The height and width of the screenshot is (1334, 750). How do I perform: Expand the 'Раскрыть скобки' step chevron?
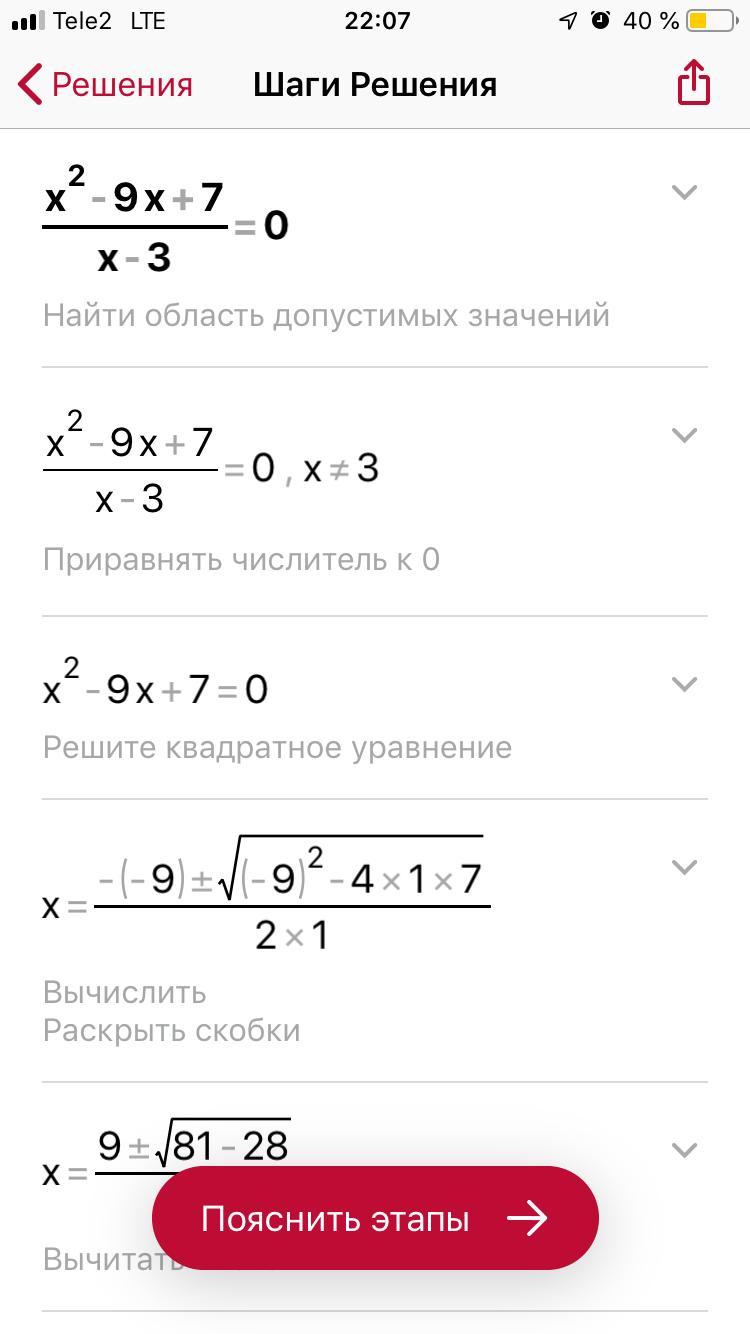(684, 867)
